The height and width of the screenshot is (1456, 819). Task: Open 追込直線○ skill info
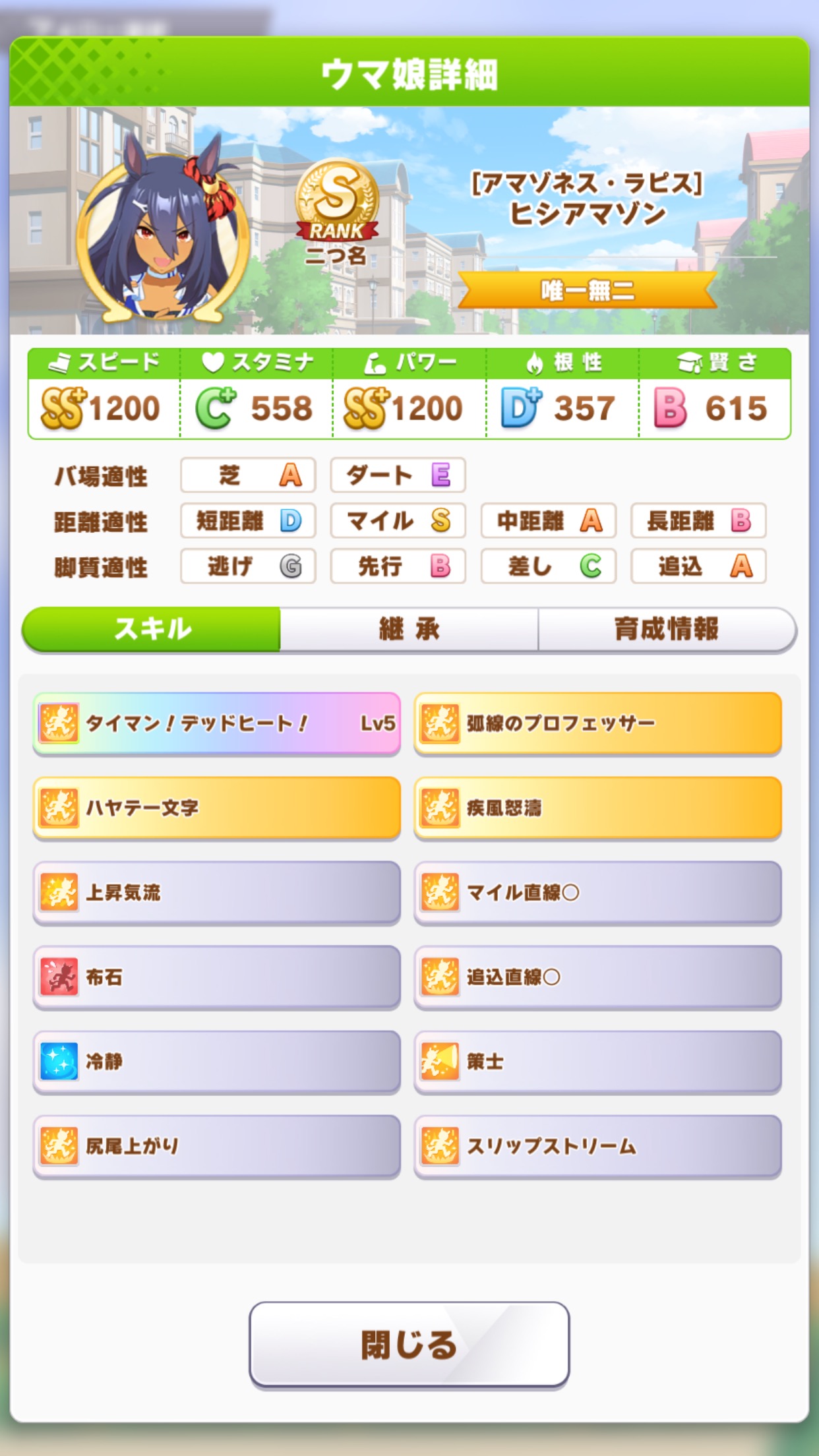coord(597,977)
